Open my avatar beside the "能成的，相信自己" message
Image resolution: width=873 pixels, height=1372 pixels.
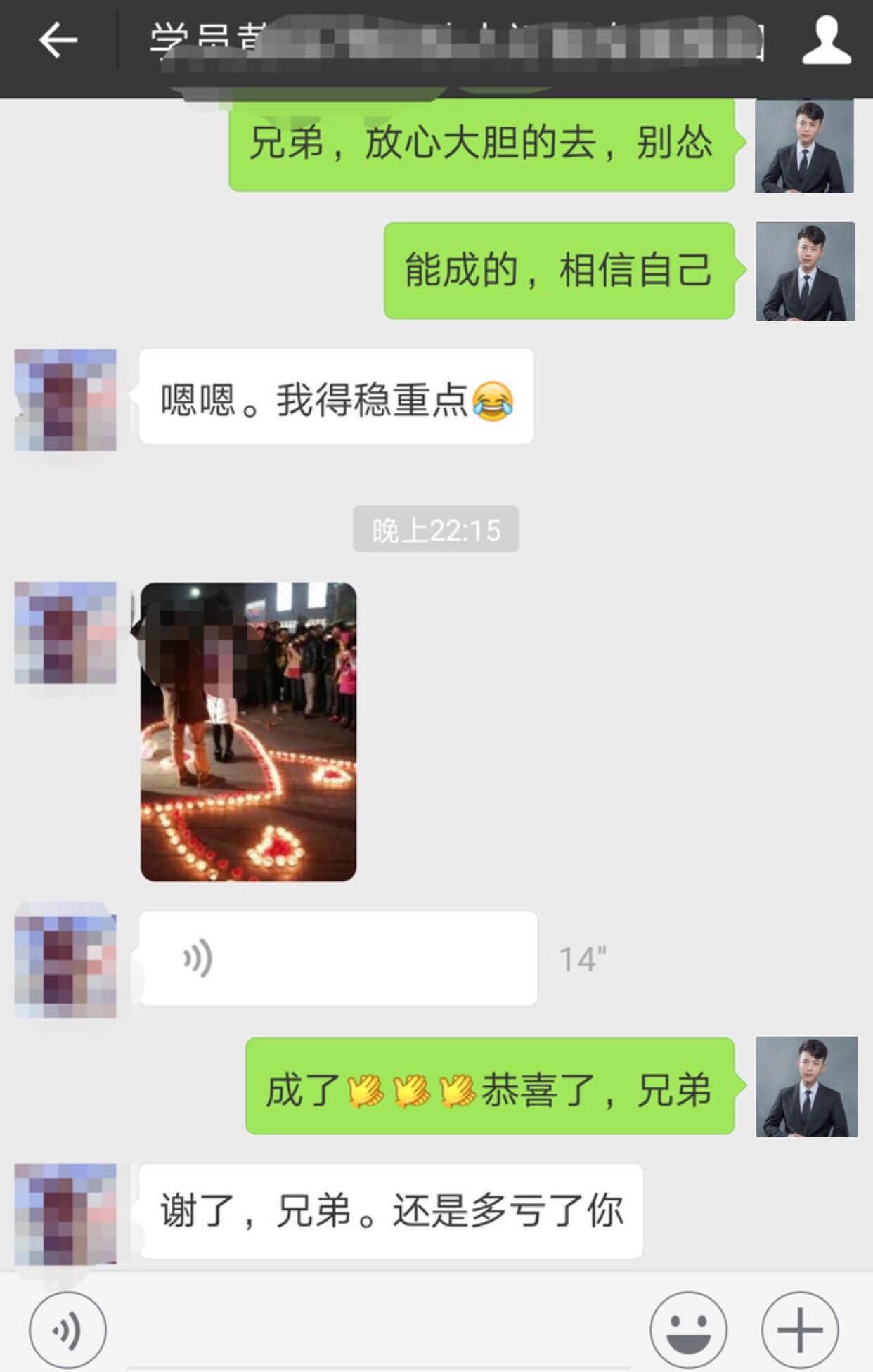[805, 271]
